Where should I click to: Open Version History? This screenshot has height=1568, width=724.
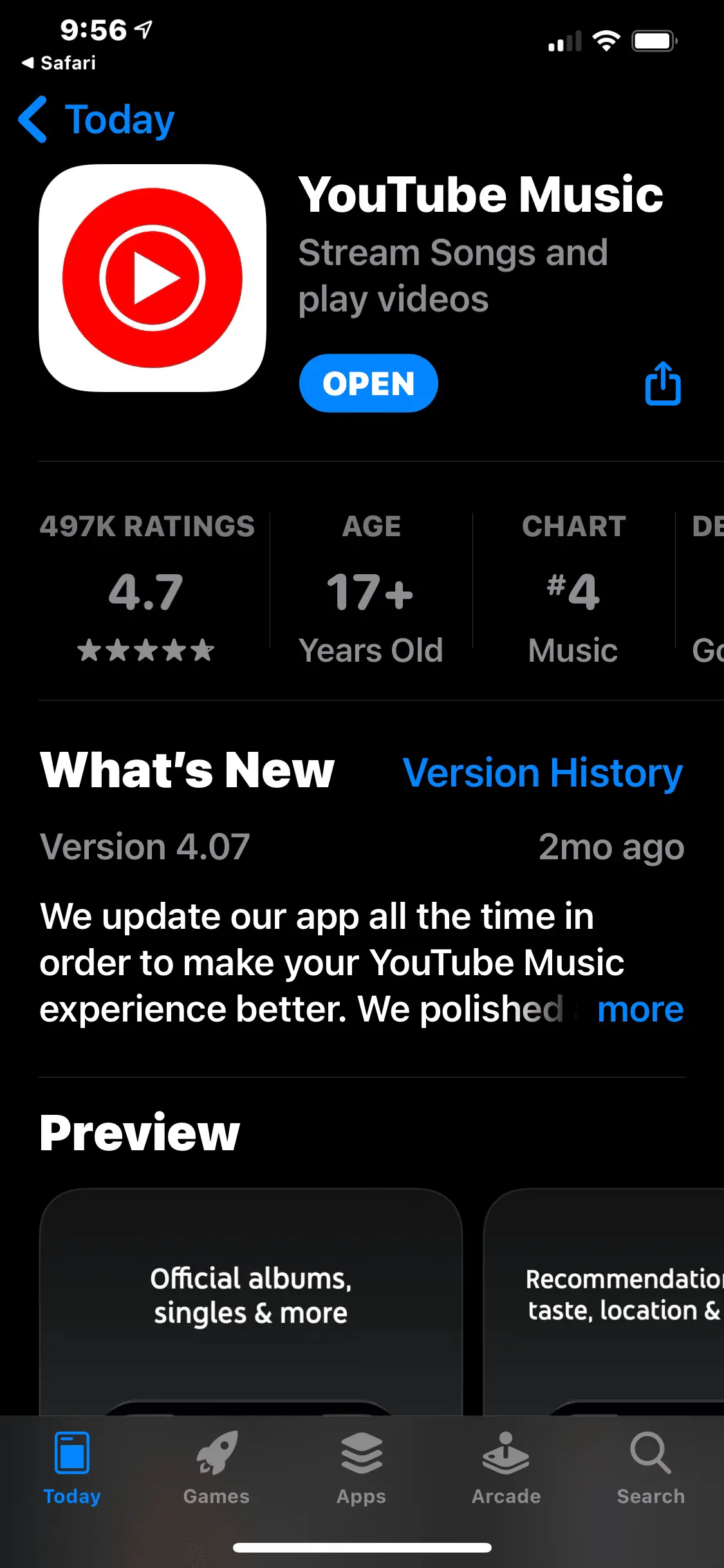543,772
